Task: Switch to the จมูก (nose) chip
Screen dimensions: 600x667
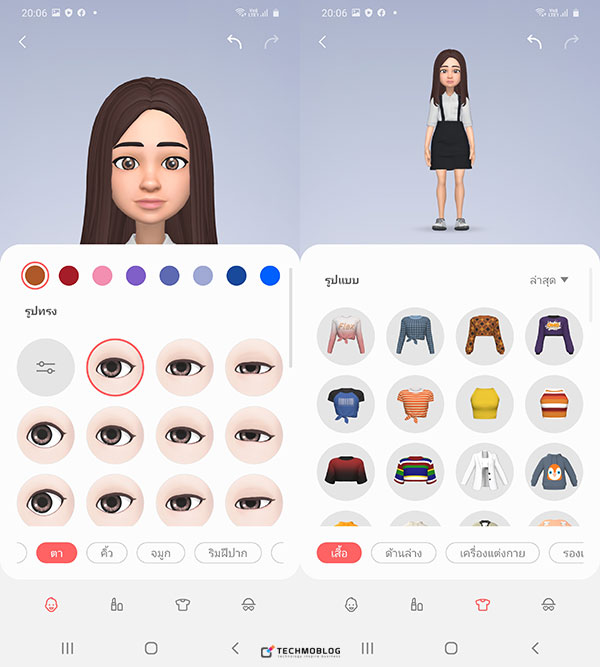Action: (x=159, y=552)
